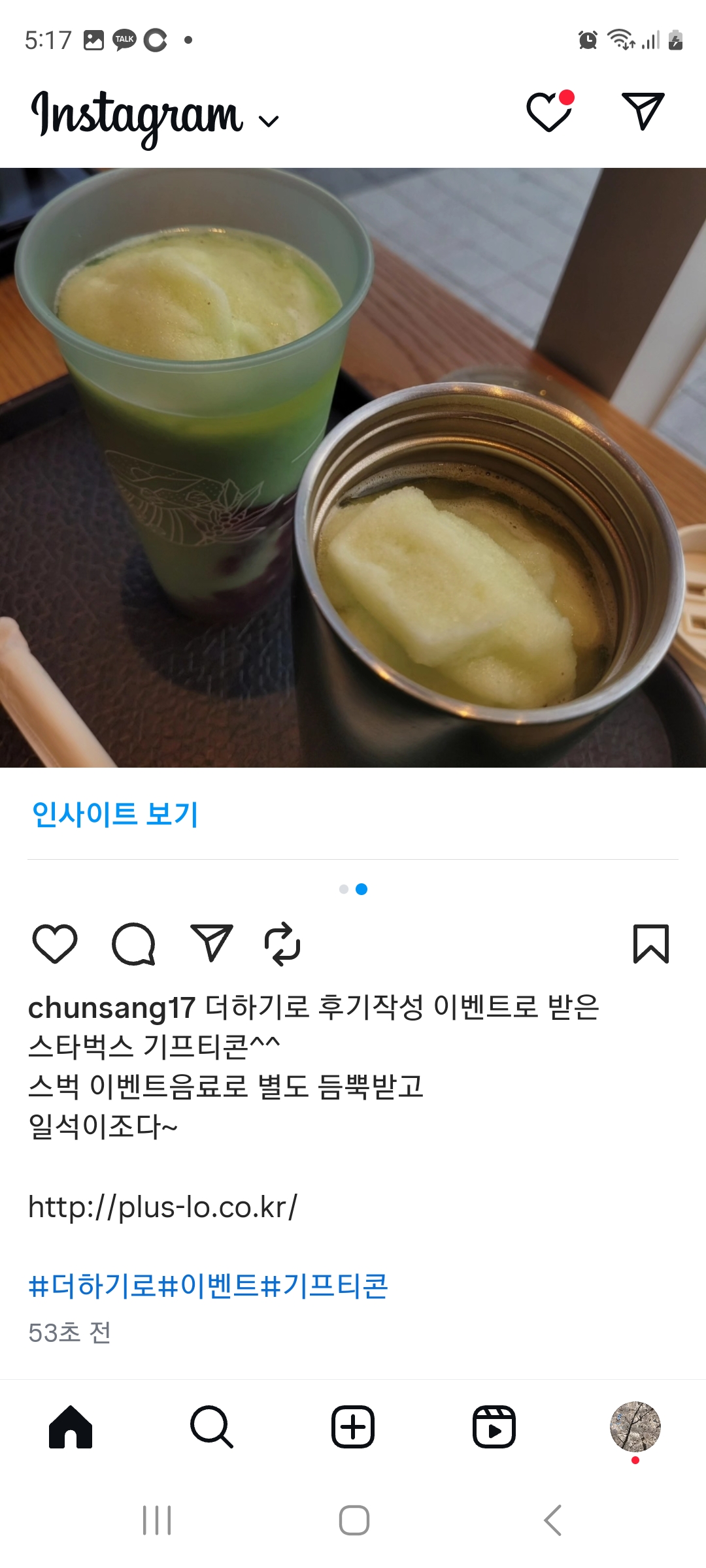Image resolution: width=706 pixels, height=1568 pixels.
Task: Create a new post
Action: [353, 1427]
